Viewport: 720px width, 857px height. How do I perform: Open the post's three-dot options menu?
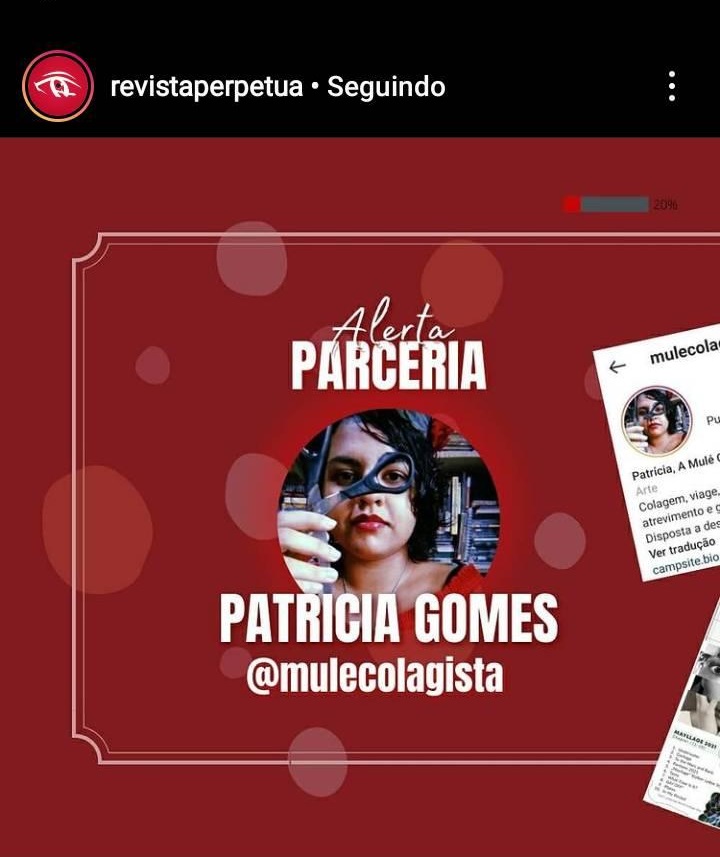point(672,86)
